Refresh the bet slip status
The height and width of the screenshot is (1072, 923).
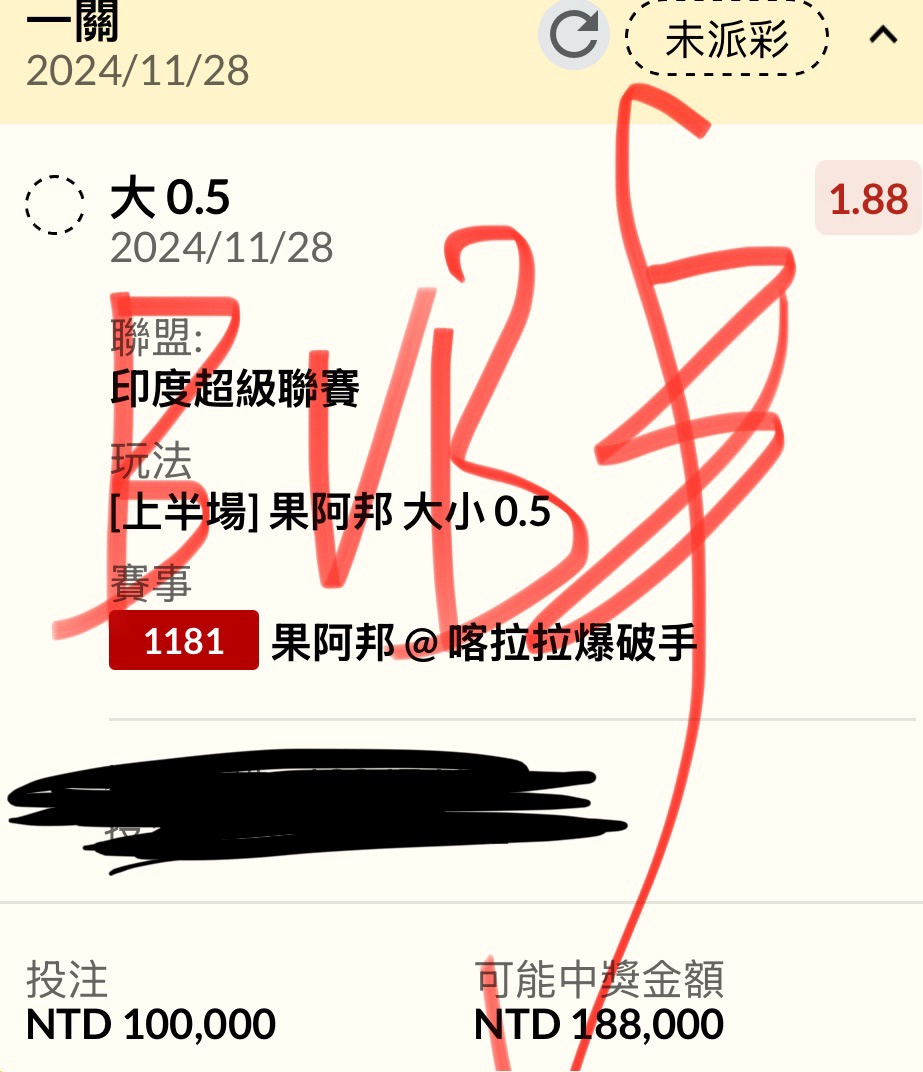click(x=574, y=36)
